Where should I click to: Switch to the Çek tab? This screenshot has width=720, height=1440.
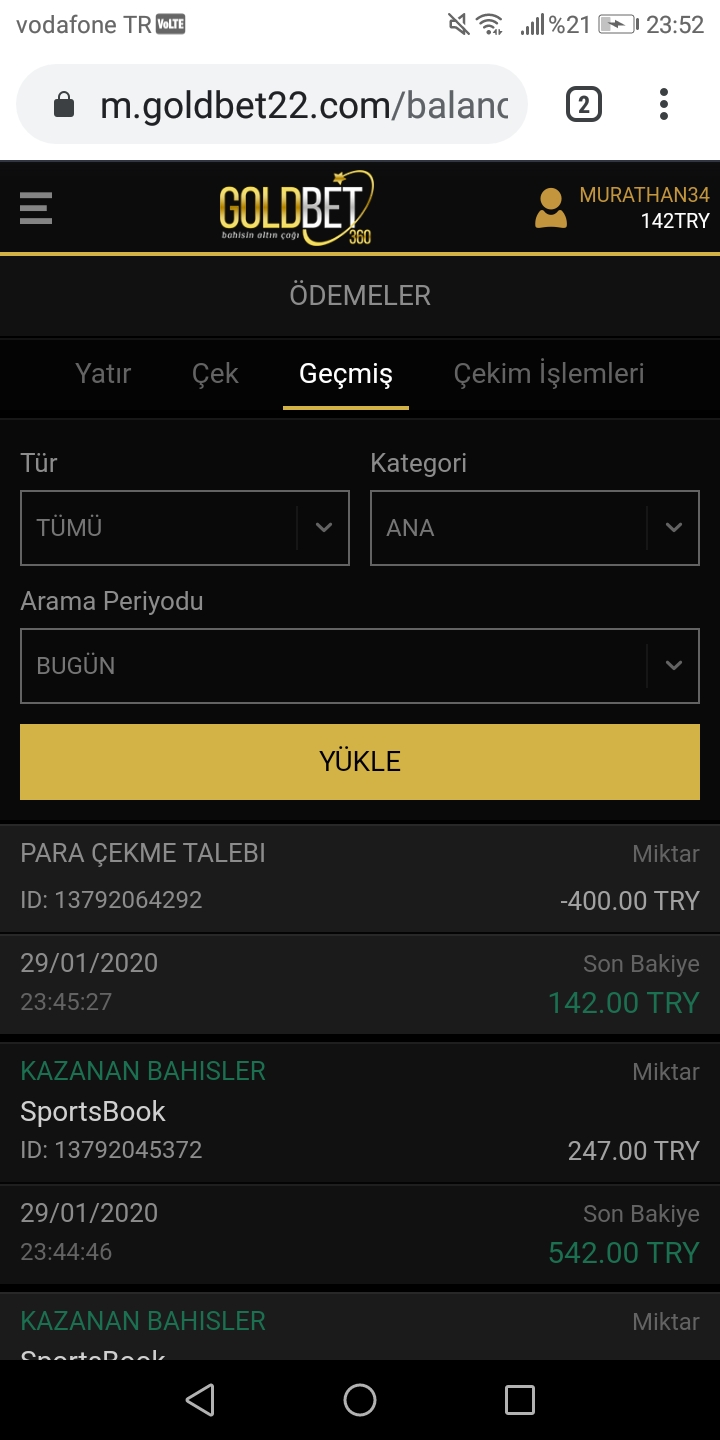[x=215, y=374]
